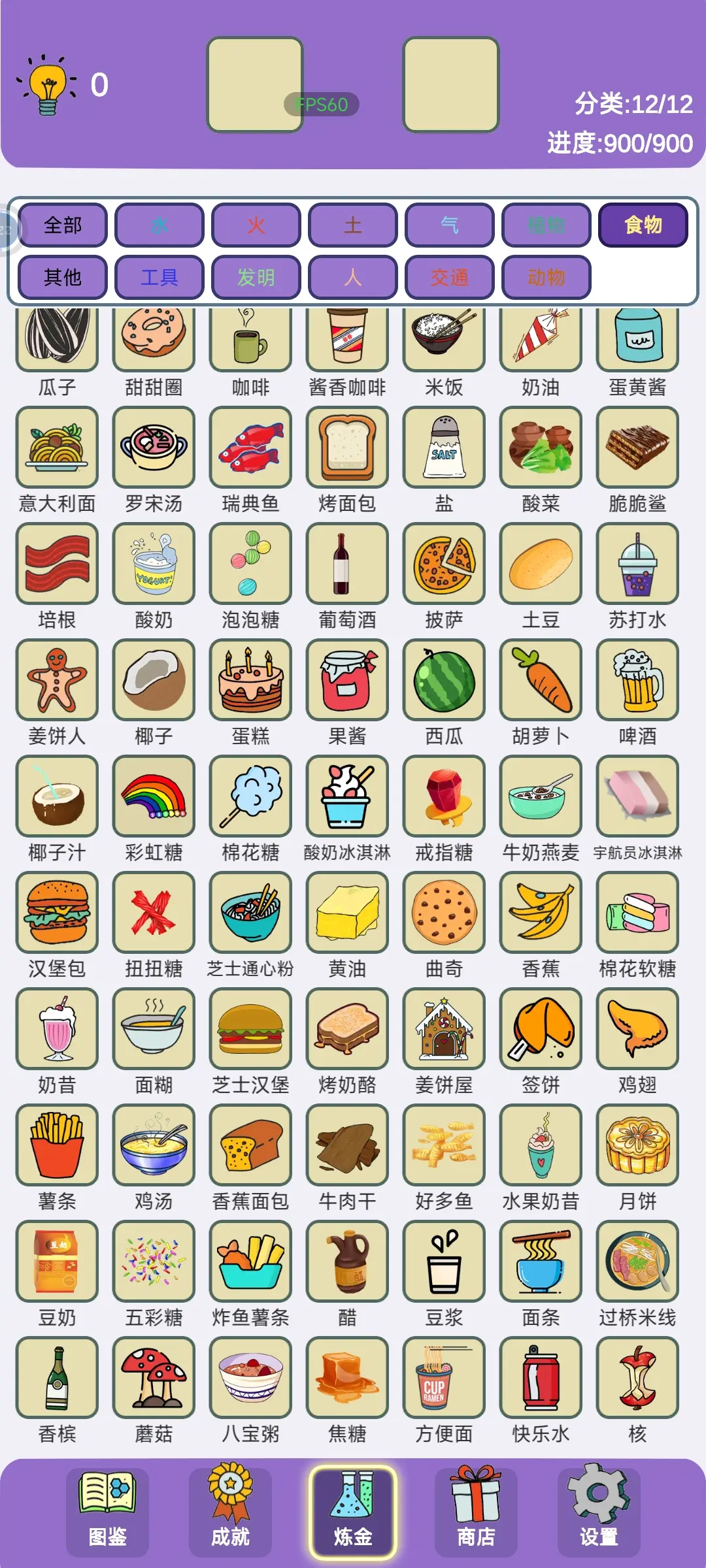Tap the lightbulb hint icon
Screen dimensions: 706x1568
pyautogui.click(x=48, y=85)
